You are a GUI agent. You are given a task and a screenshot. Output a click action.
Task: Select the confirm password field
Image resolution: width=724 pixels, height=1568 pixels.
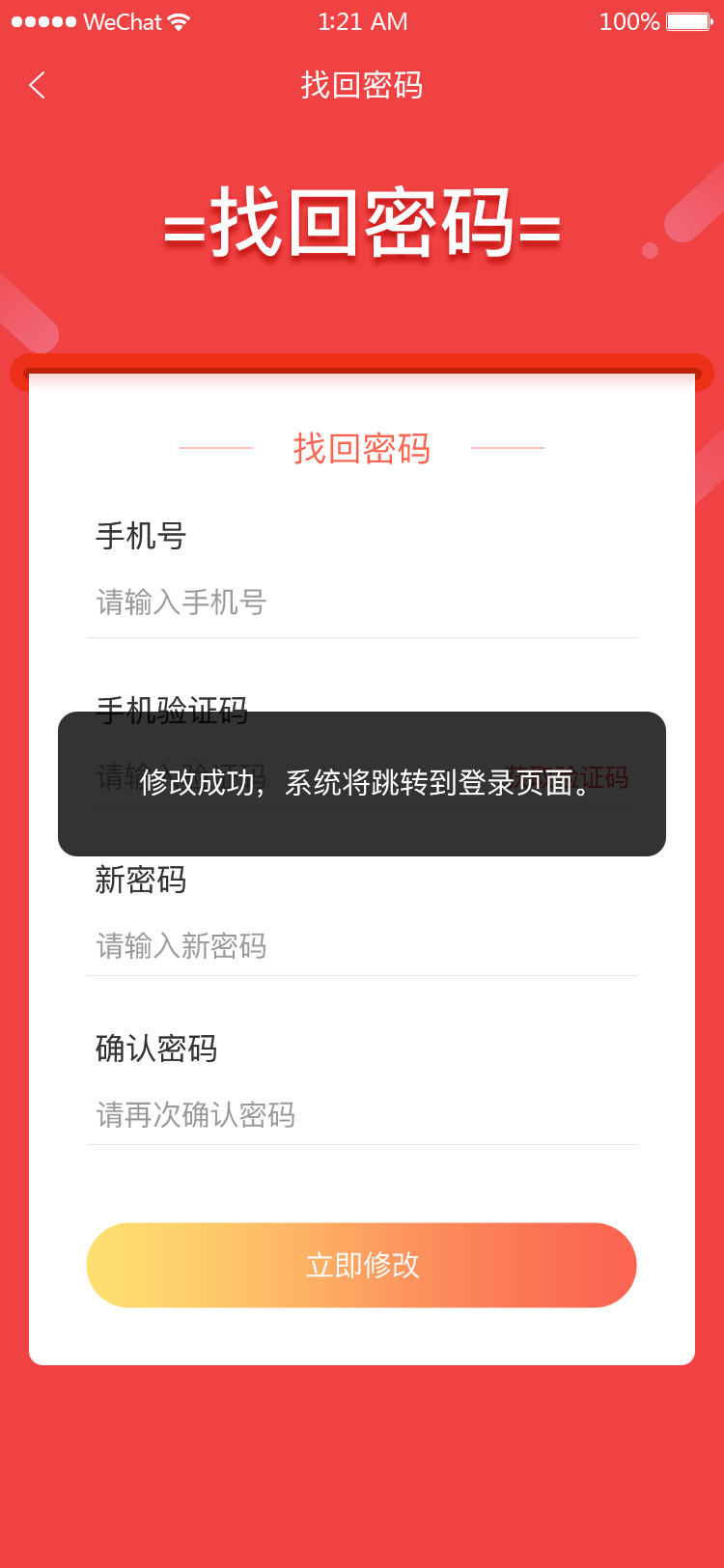tap(361, 1115)
